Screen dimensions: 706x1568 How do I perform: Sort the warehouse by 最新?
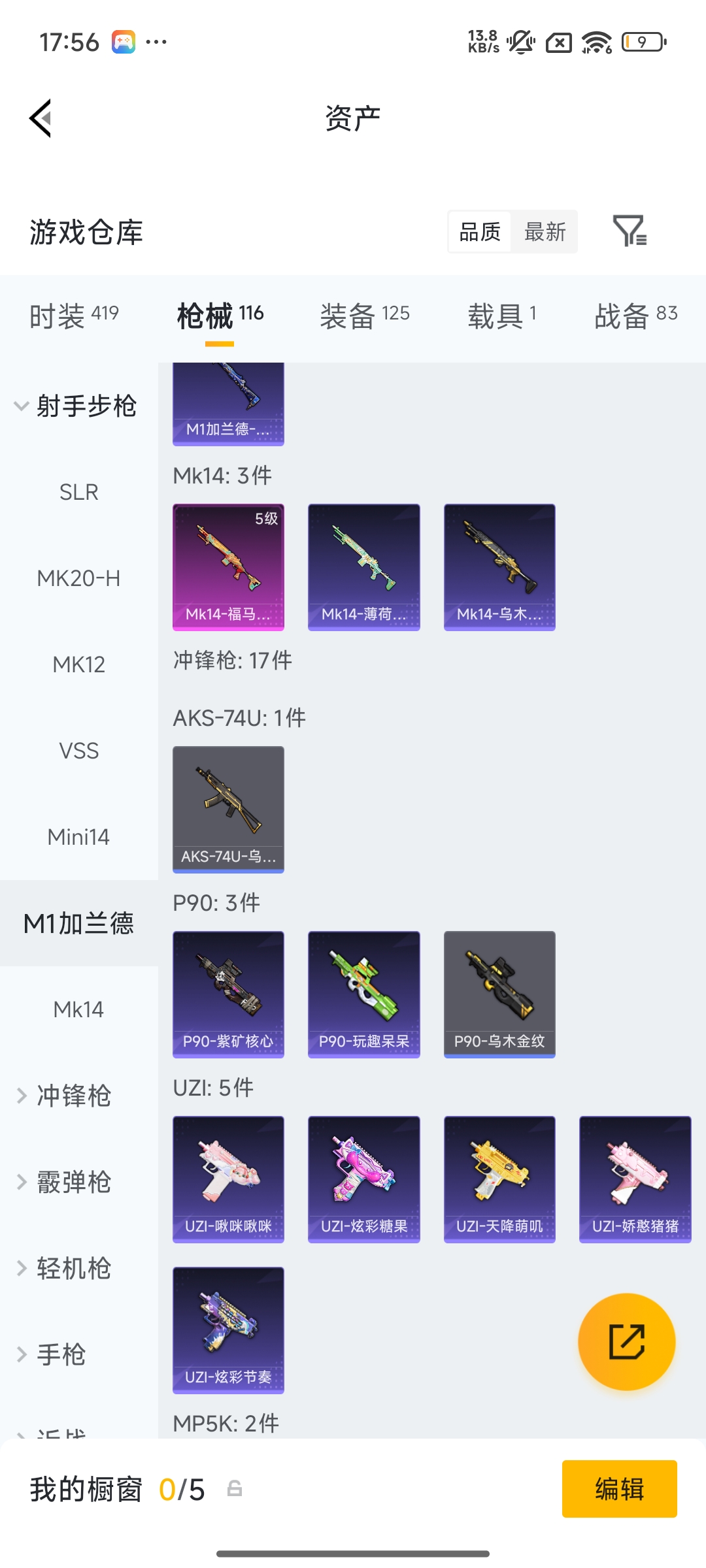point(545,232)
